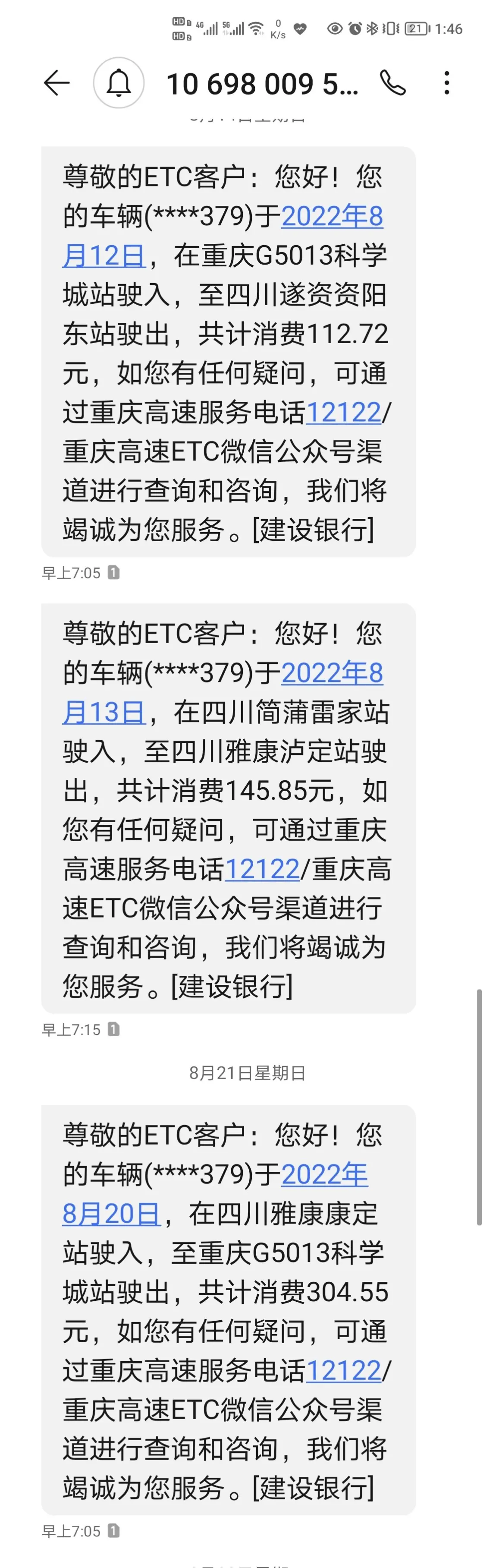Open the 2022年8月20日 date link
496x1568 pixels.
click(216, 1194)
